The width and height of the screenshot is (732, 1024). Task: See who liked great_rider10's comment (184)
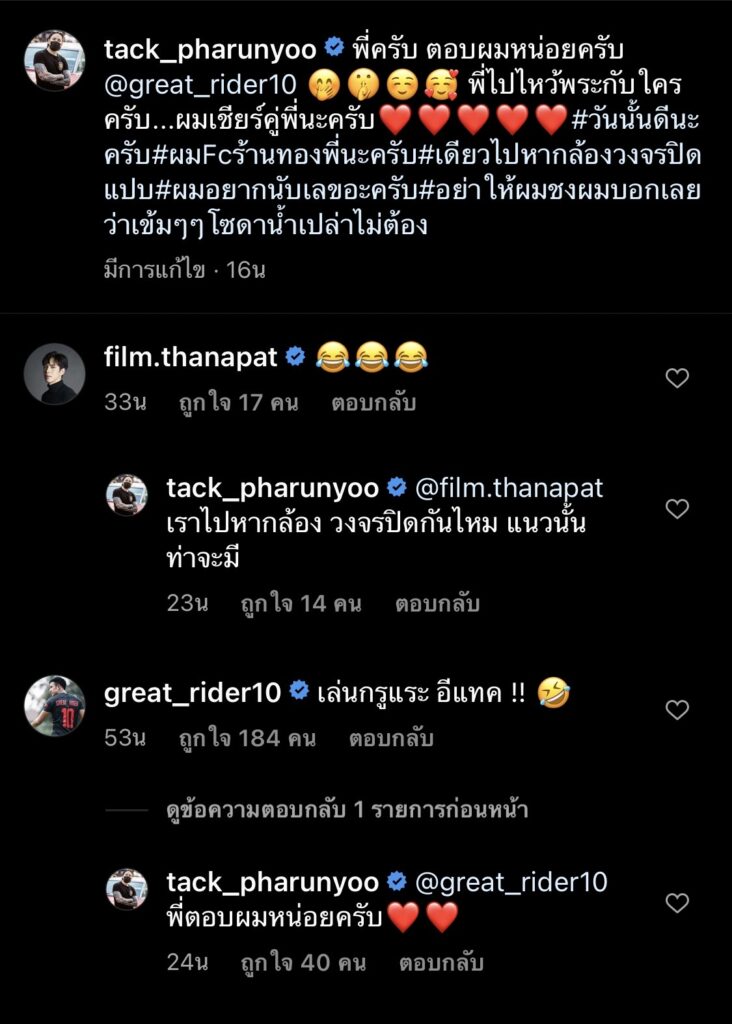[247, 739]
